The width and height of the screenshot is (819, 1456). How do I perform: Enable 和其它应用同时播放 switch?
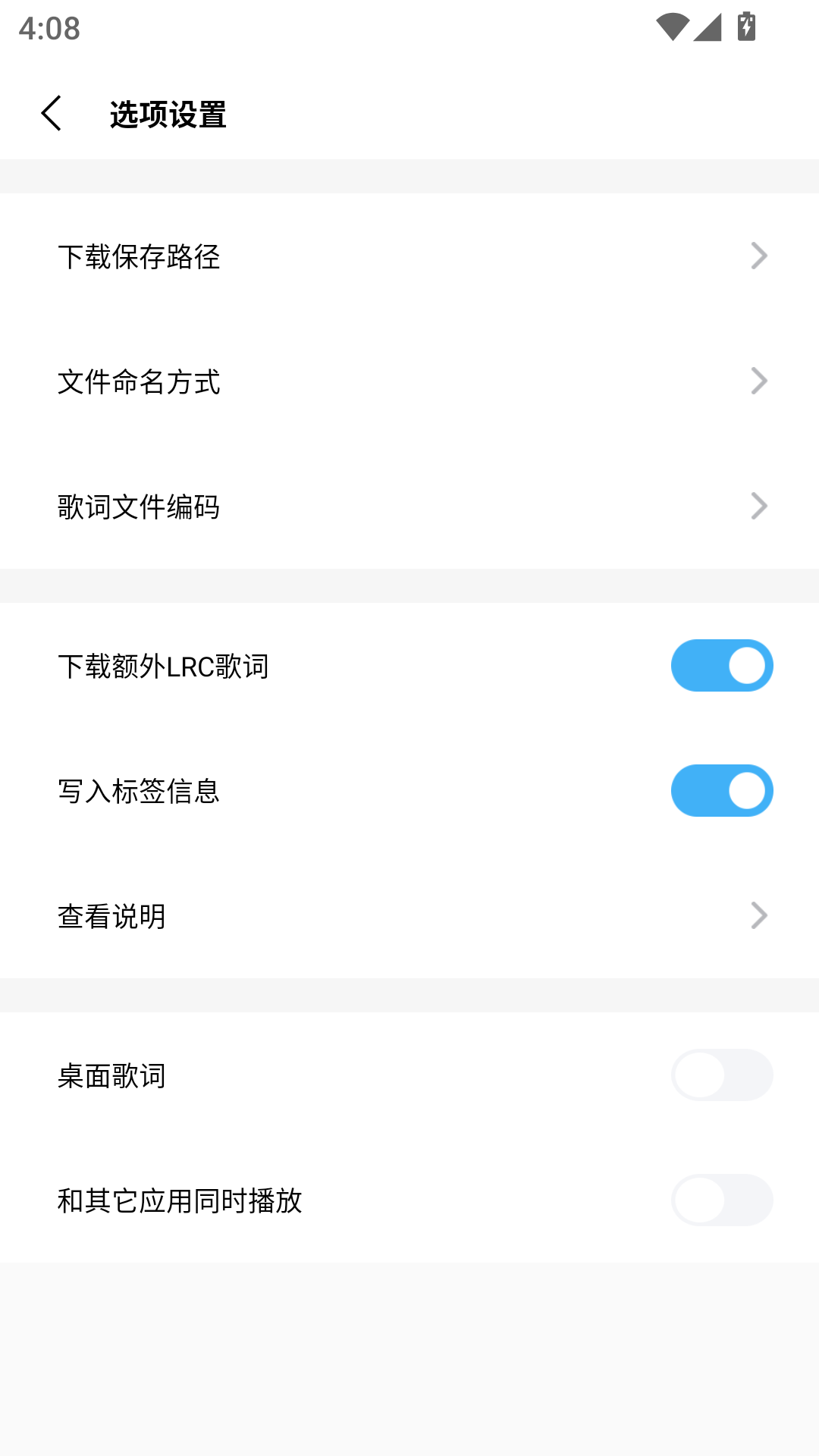721,1200
